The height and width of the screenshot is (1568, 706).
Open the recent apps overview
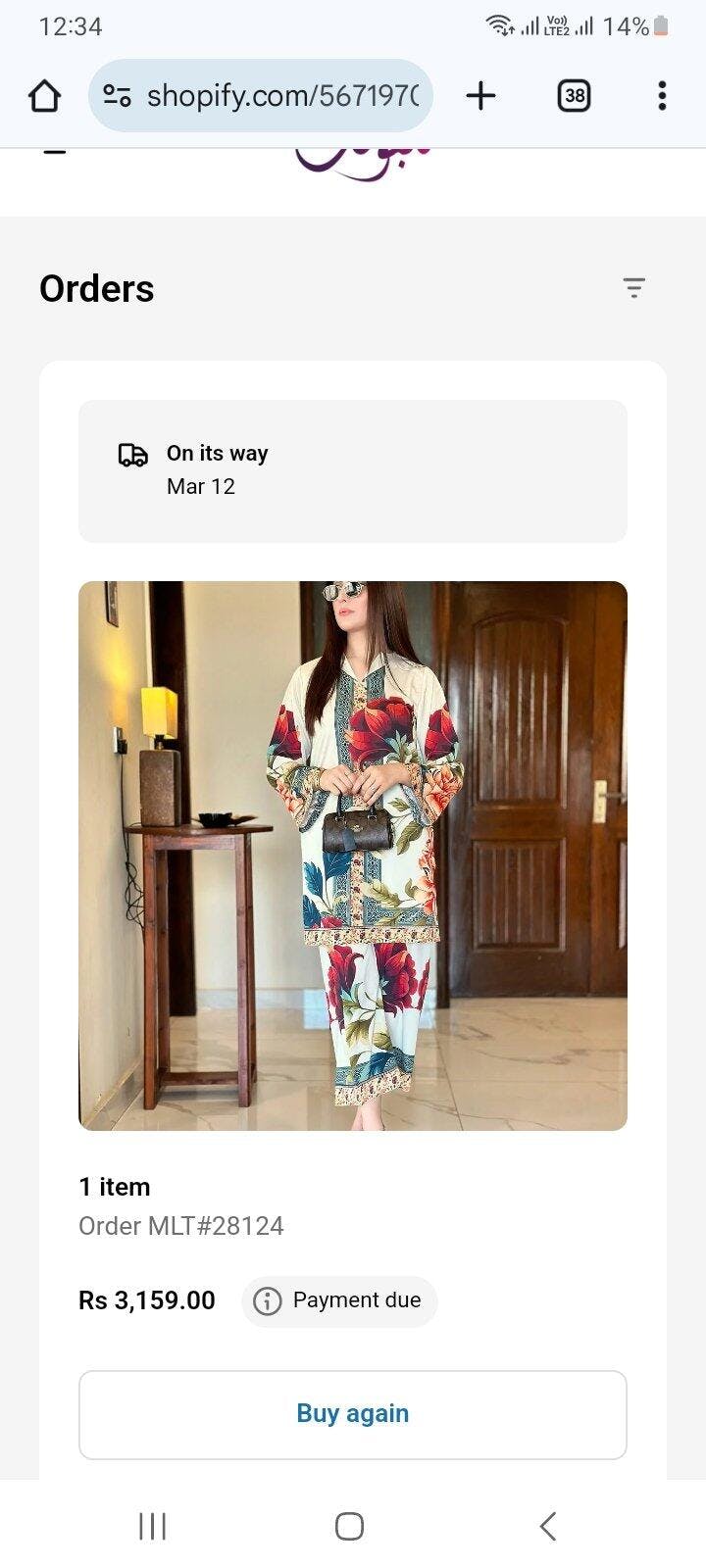pyautogui.click(x=153, y=1526)
